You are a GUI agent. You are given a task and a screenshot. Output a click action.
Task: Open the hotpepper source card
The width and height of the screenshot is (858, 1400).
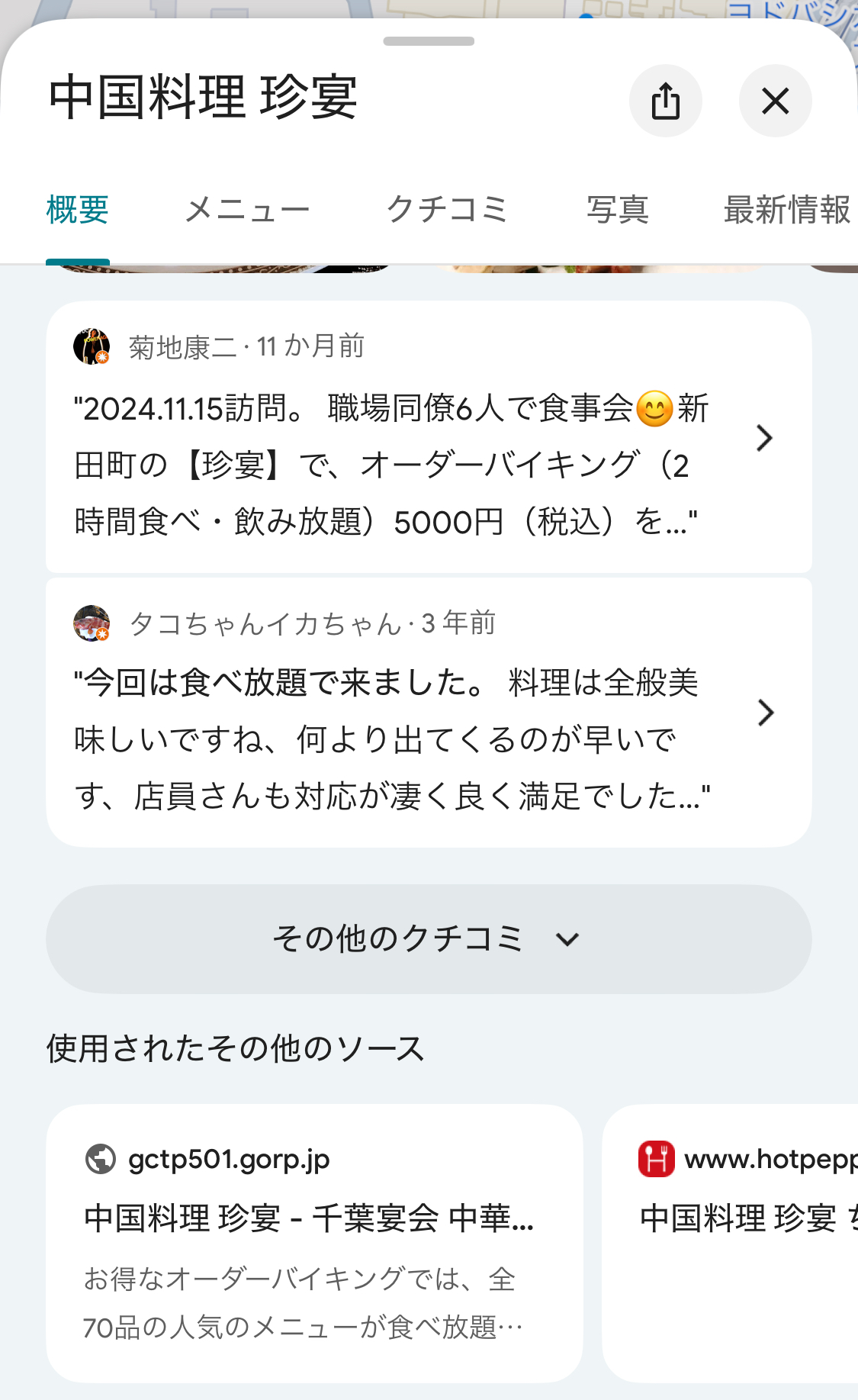[732, 1243]
